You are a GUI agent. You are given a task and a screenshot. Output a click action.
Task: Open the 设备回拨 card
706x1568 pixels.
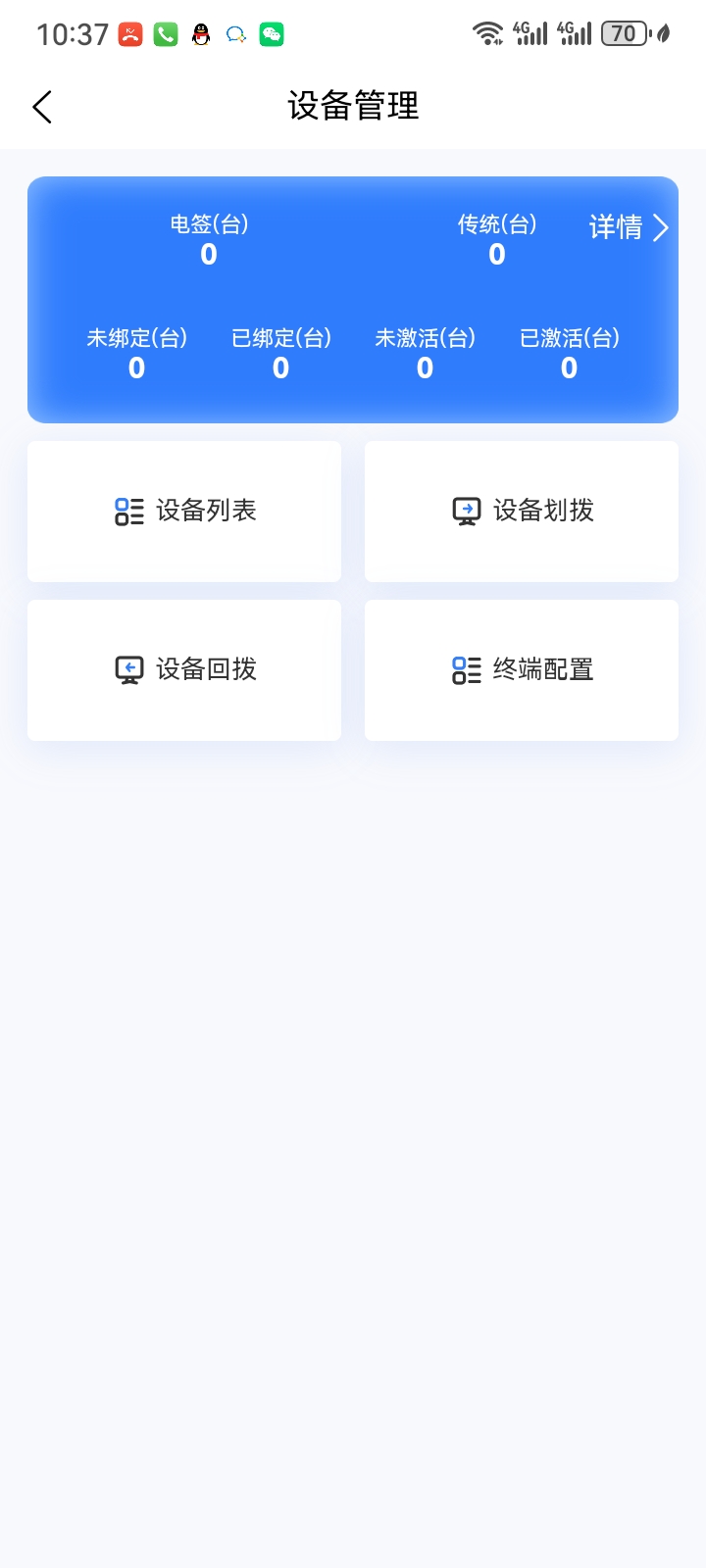click(184, 669)
